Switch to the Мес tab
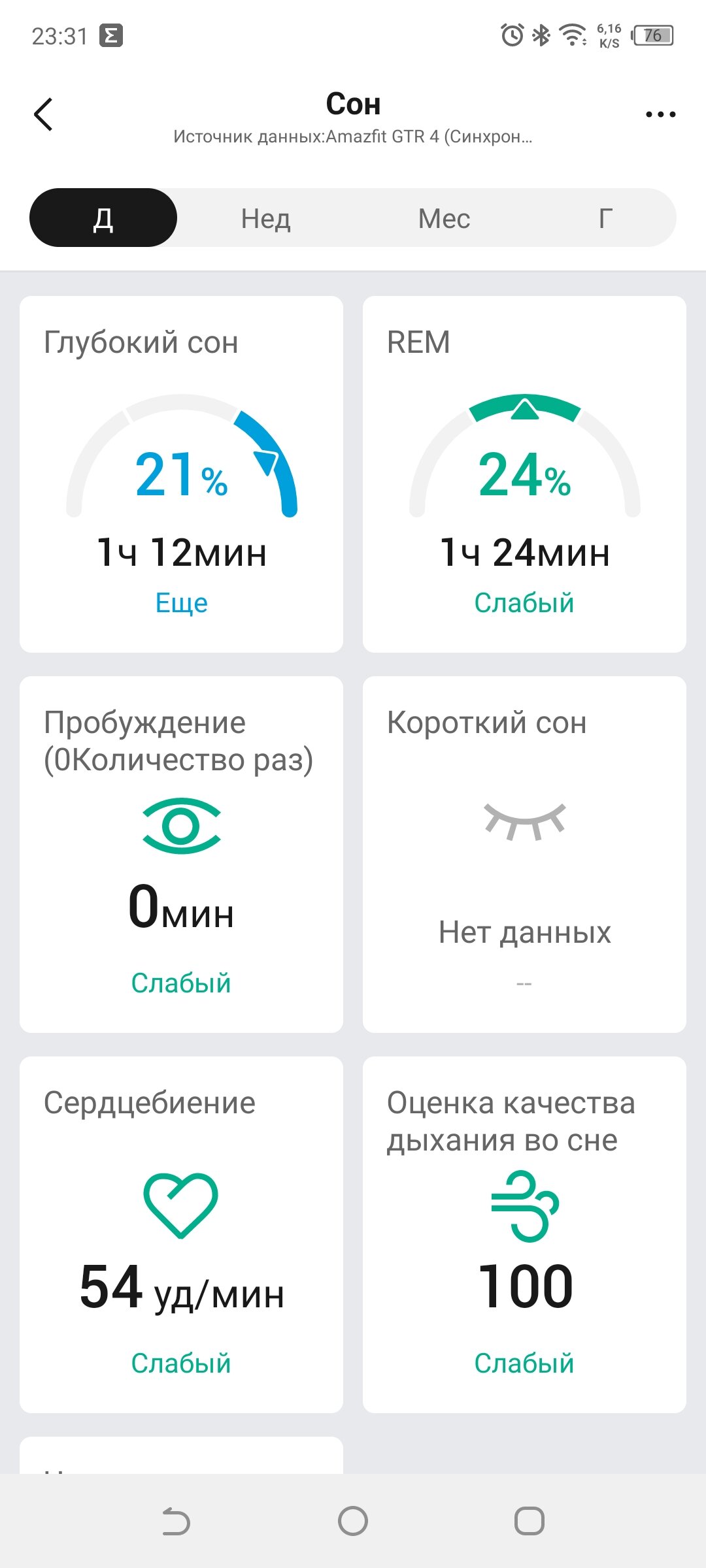706x1568 pixels. (x=445, y=218)
